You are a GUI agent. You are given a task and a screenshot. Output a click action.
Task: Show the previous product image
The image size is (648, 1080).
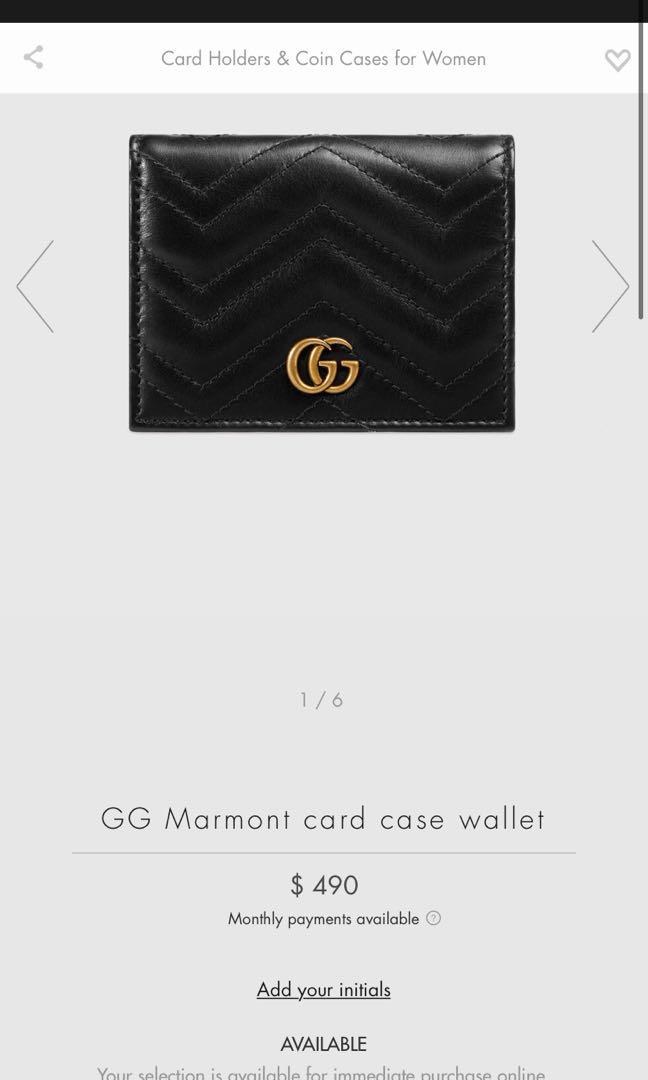tap(35, 287)
